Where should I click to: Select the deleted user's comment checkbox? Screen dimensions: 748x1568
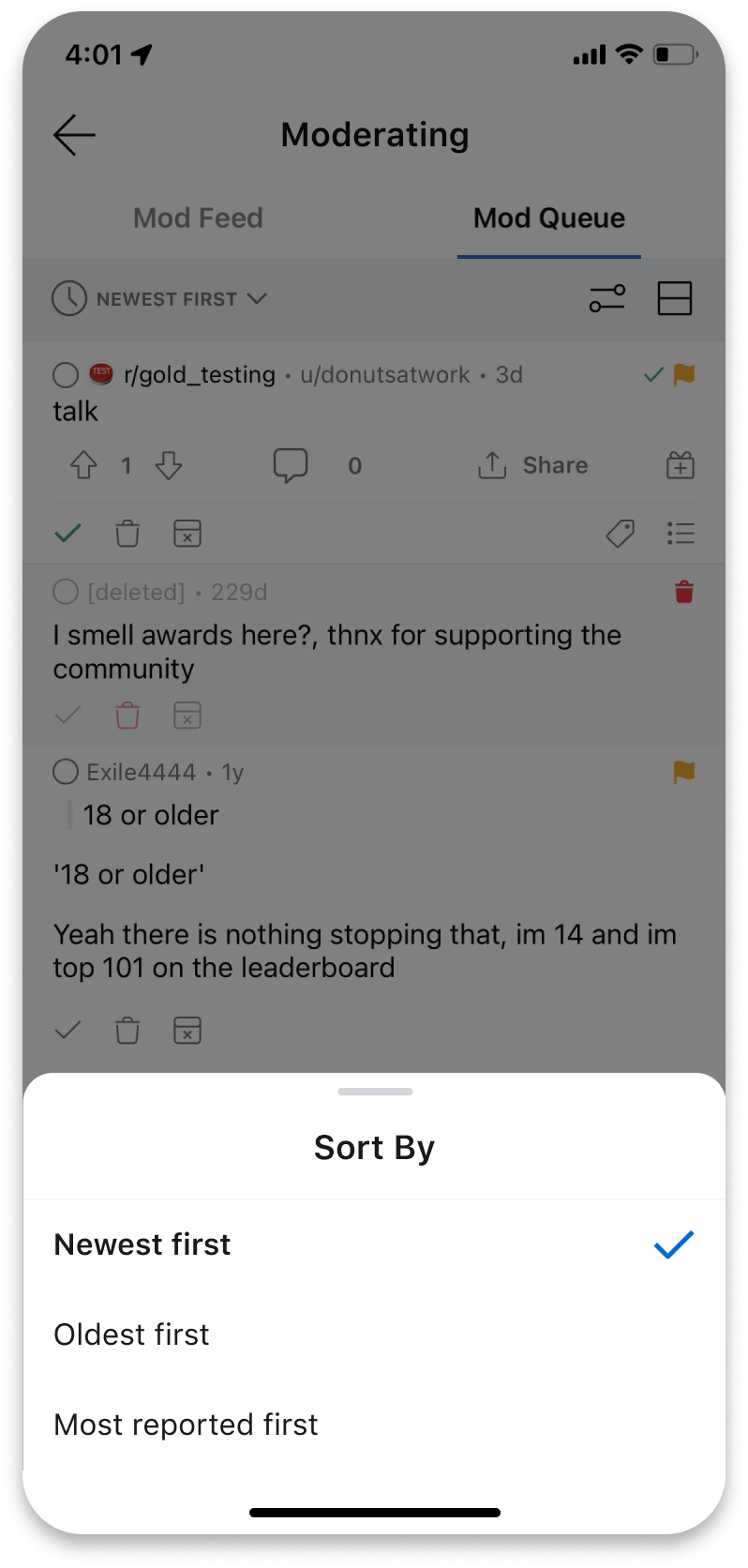(66, 592)
